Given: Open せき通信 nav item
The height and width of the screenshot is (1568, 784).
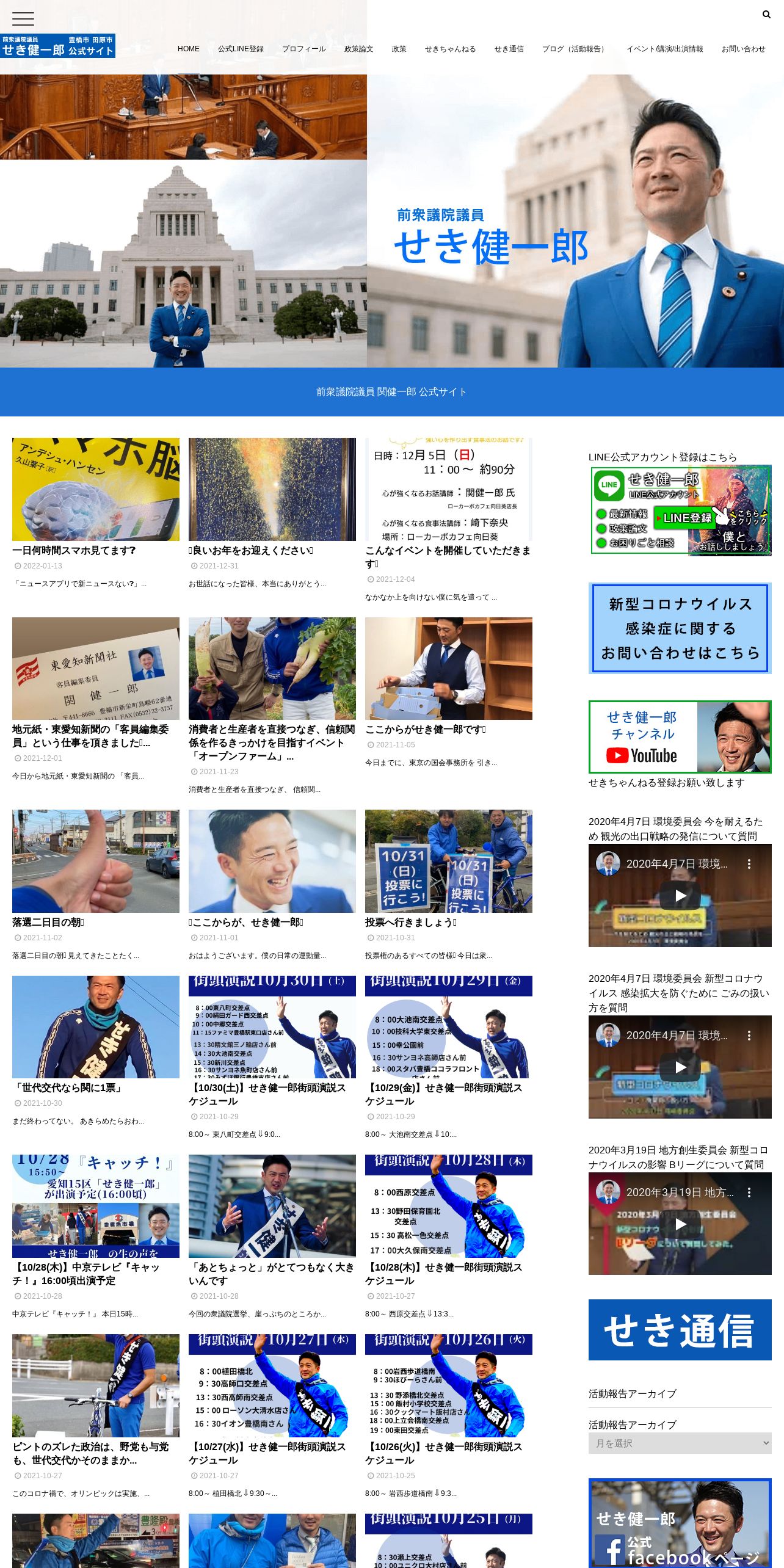Looking at the screenshot, I should (x=509, y=49).
